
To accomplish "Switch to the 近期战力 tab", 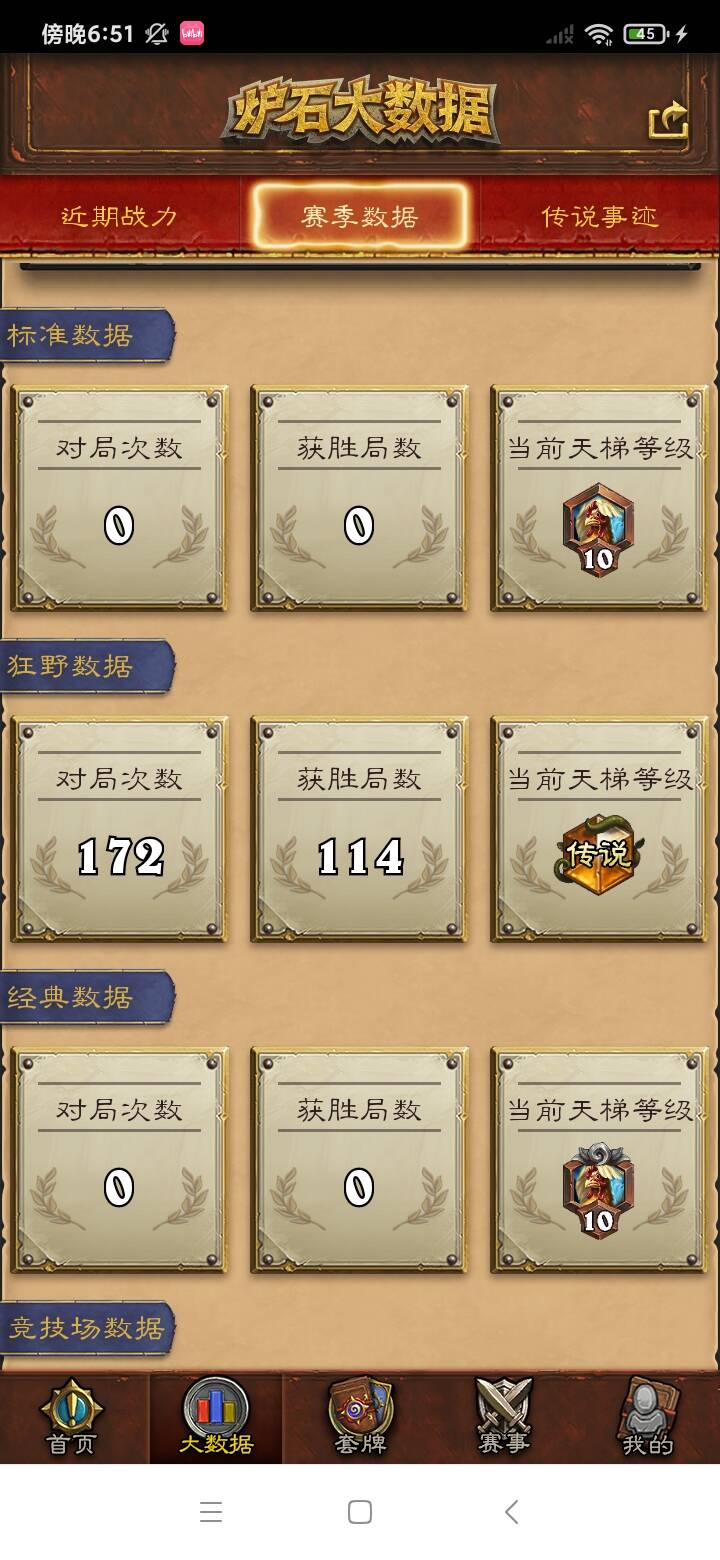I will (x=119, y=216).
